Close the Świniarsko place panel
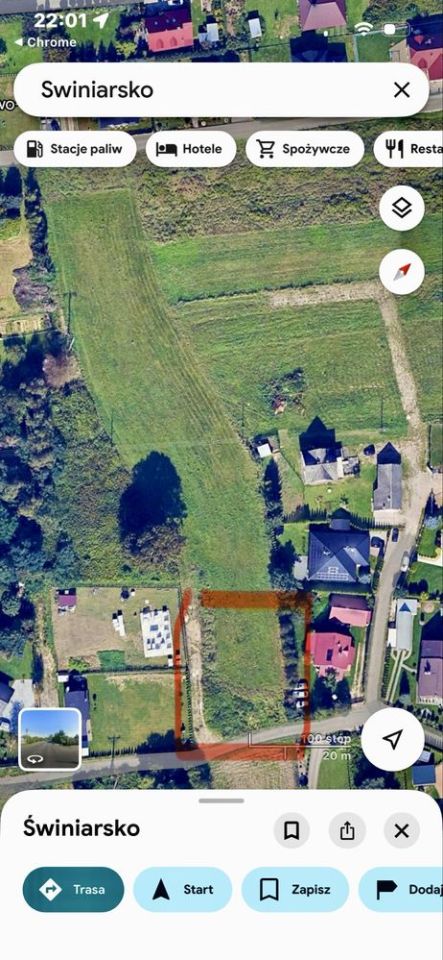Screen dimensions: 443x960 [x=401, y=830]
